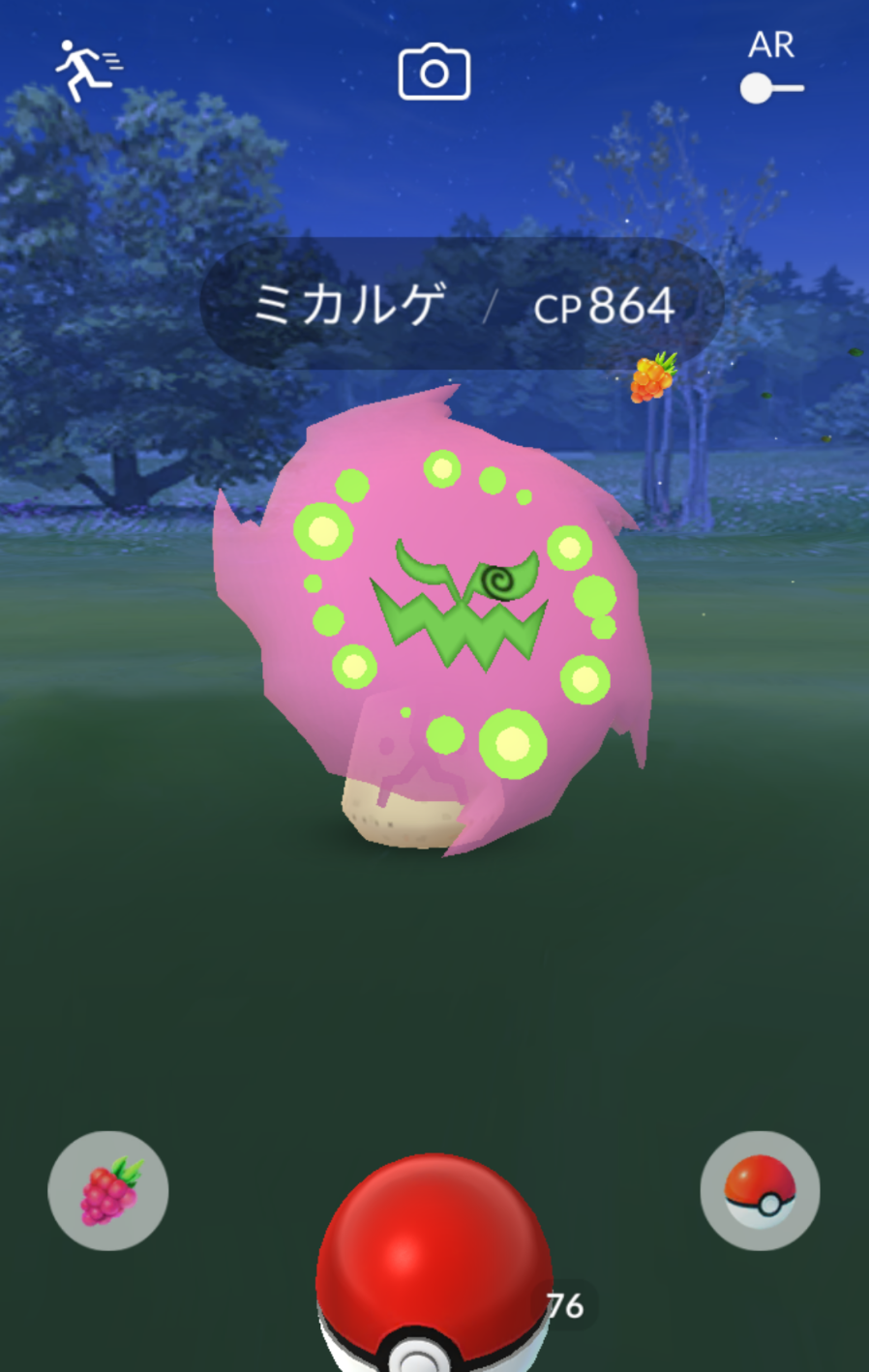Image resolution: width=869 pixels, height=1372 pixels.
Task: Open the camera to photograph Spiritomb
Action: [x=434, y=73]
